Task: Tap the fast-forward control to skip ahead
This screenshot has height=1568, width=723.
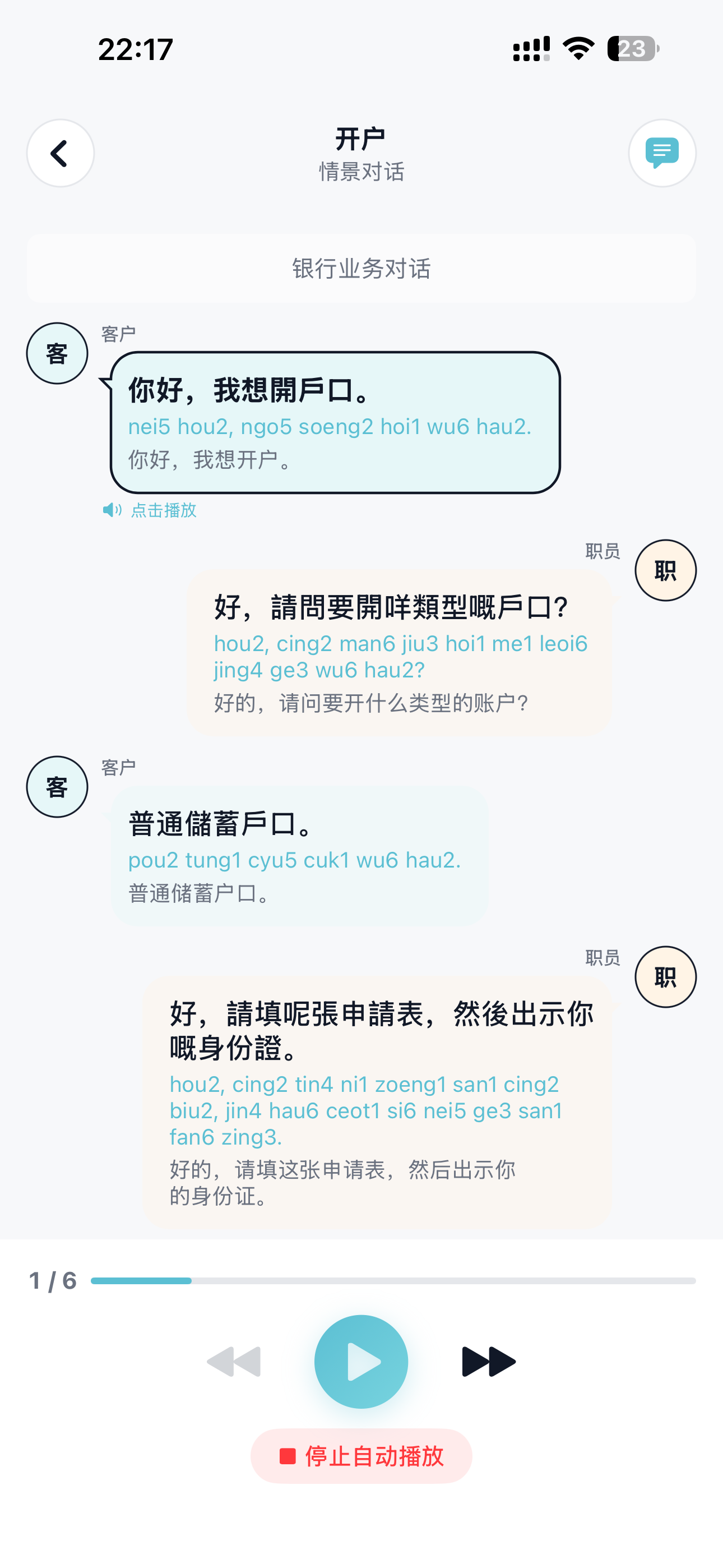Action: 487,1362
